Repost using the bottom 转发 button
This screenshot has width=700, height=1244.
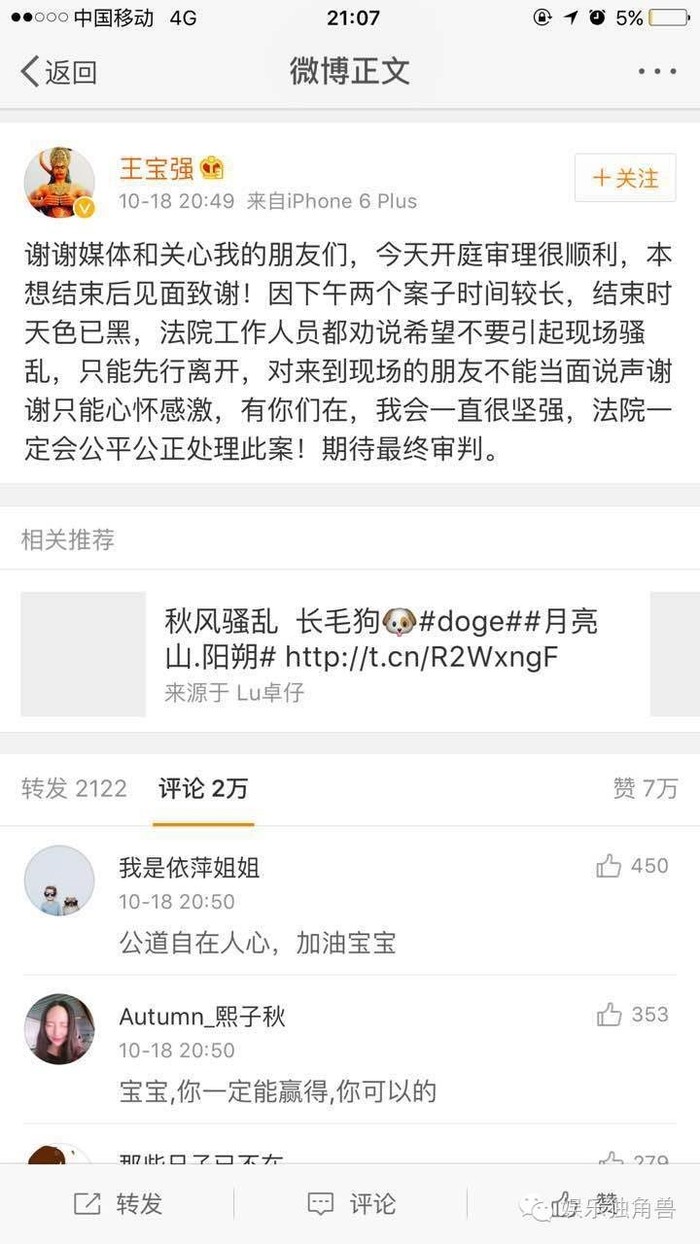pos(118,1204)
